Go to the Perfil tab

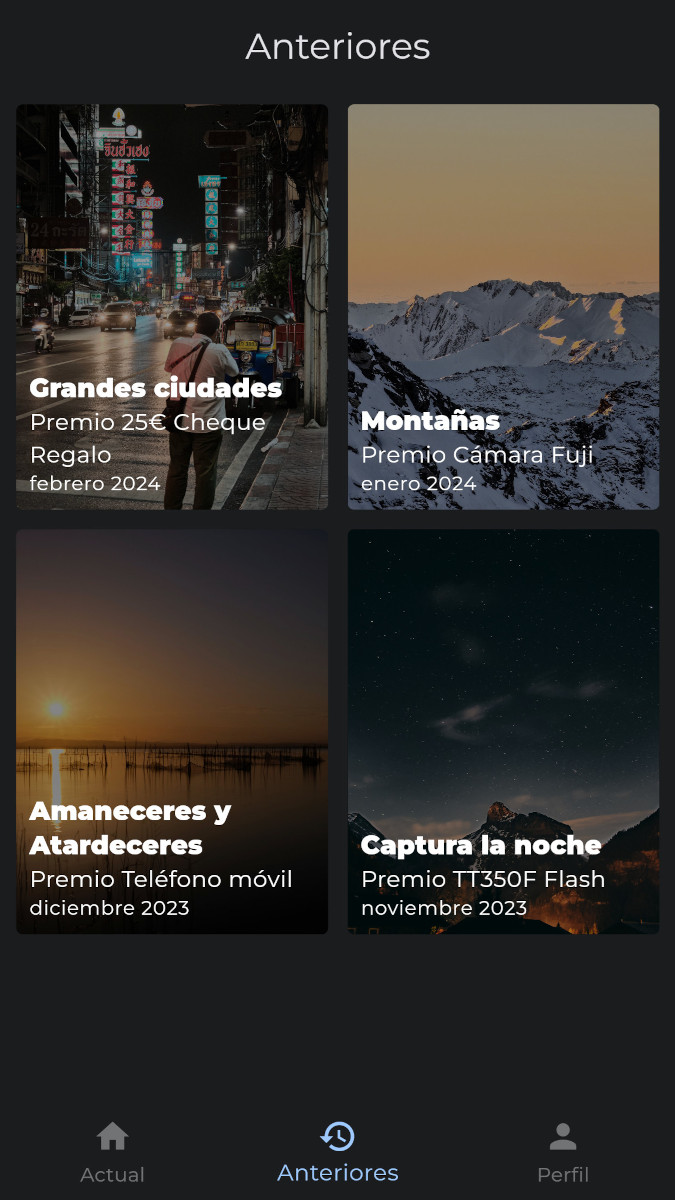[x=563, y=1152]
